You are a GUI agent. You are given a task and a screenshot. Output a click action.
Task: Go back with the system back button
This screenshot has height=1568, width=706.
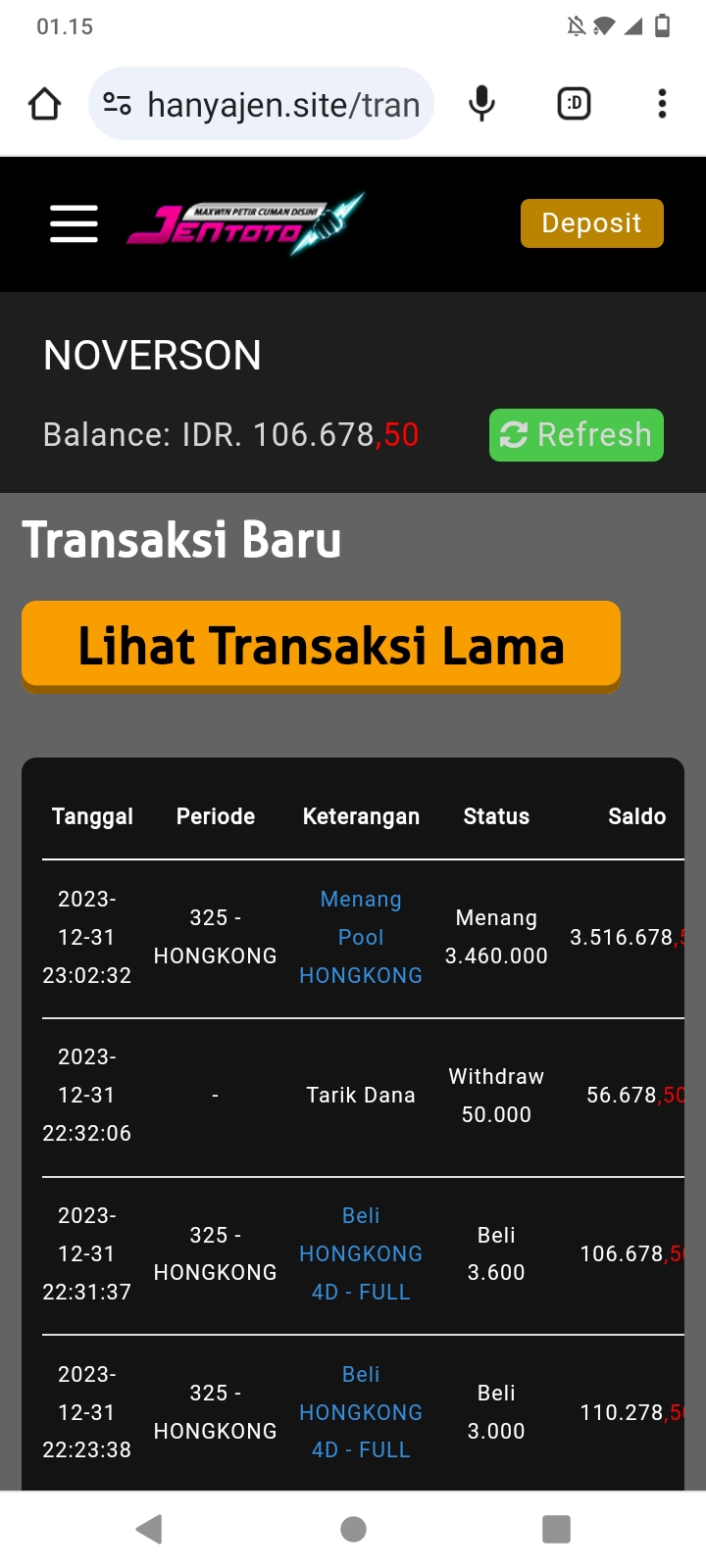pyautogui.click(x=149, y=1529)
